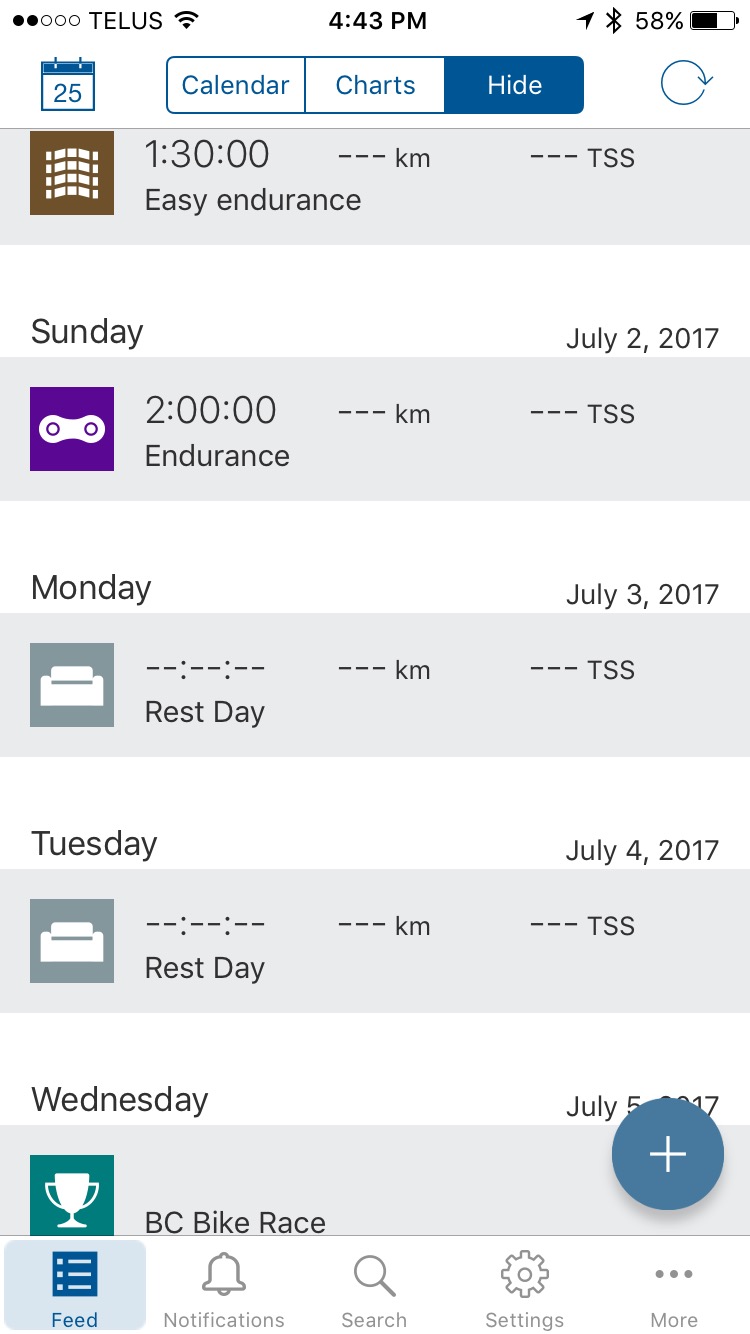Viewport: 750px width, 1334px height.
Task: Open the Easy endurance workout
Action: point(375,187)
